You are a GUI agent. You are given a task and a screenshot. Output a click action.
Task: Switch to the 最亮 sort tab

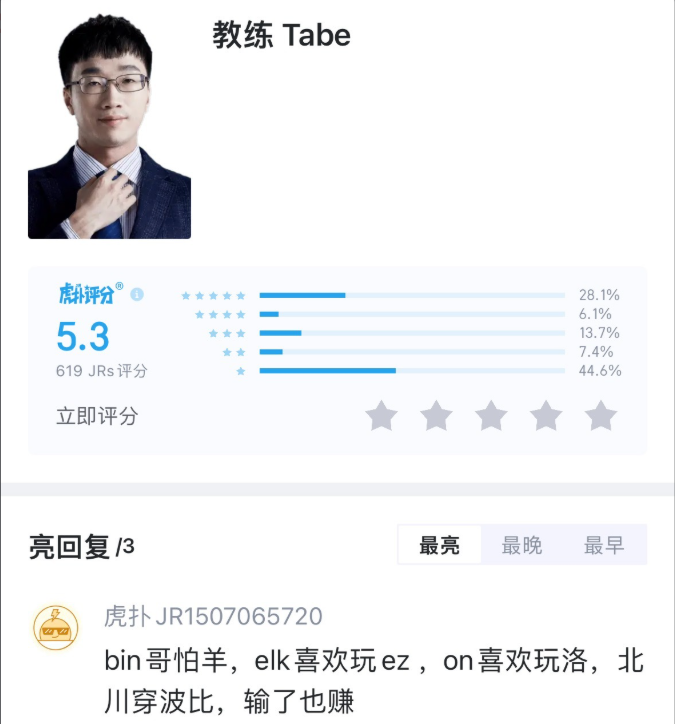tap(439, 545)
